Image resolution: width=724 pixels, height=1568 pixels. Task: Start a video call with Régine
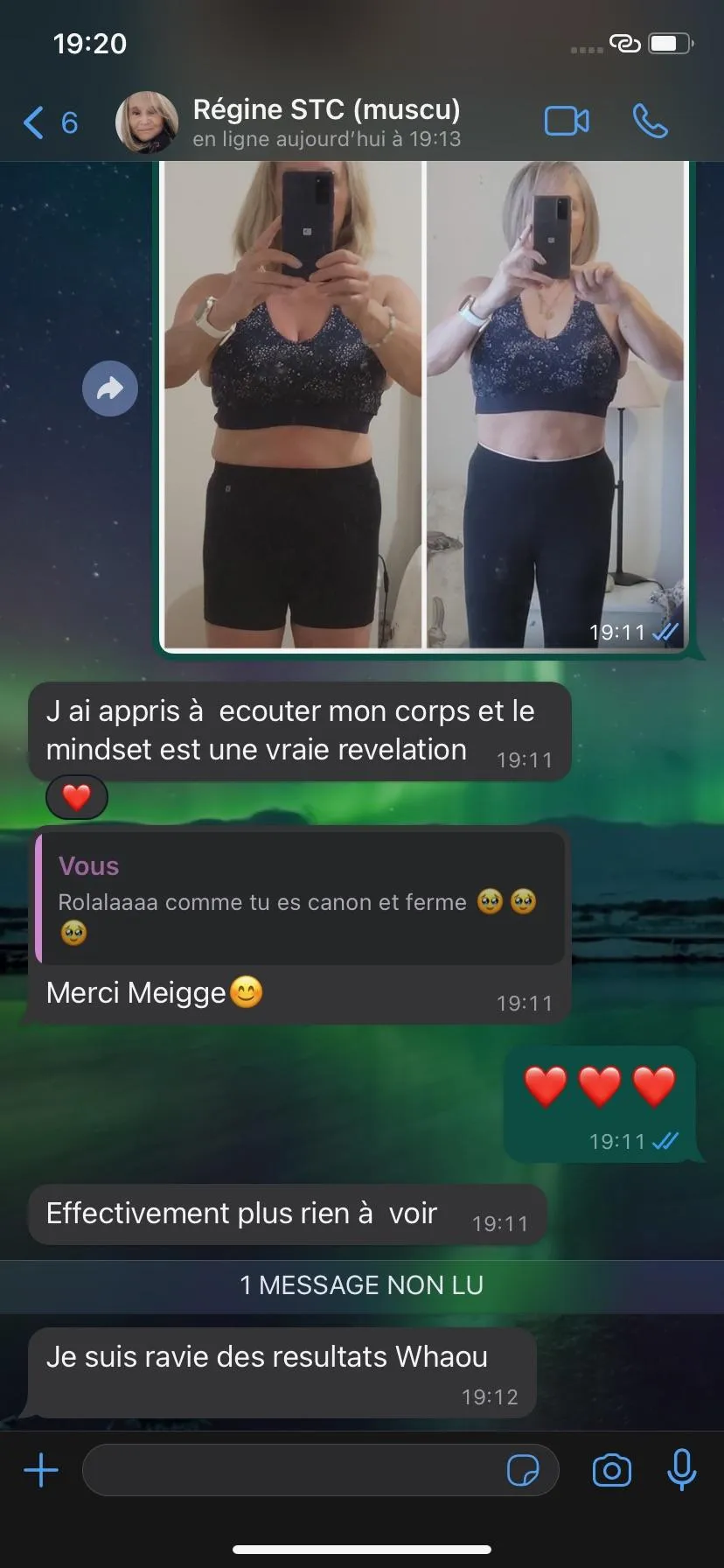click(567, 122)
